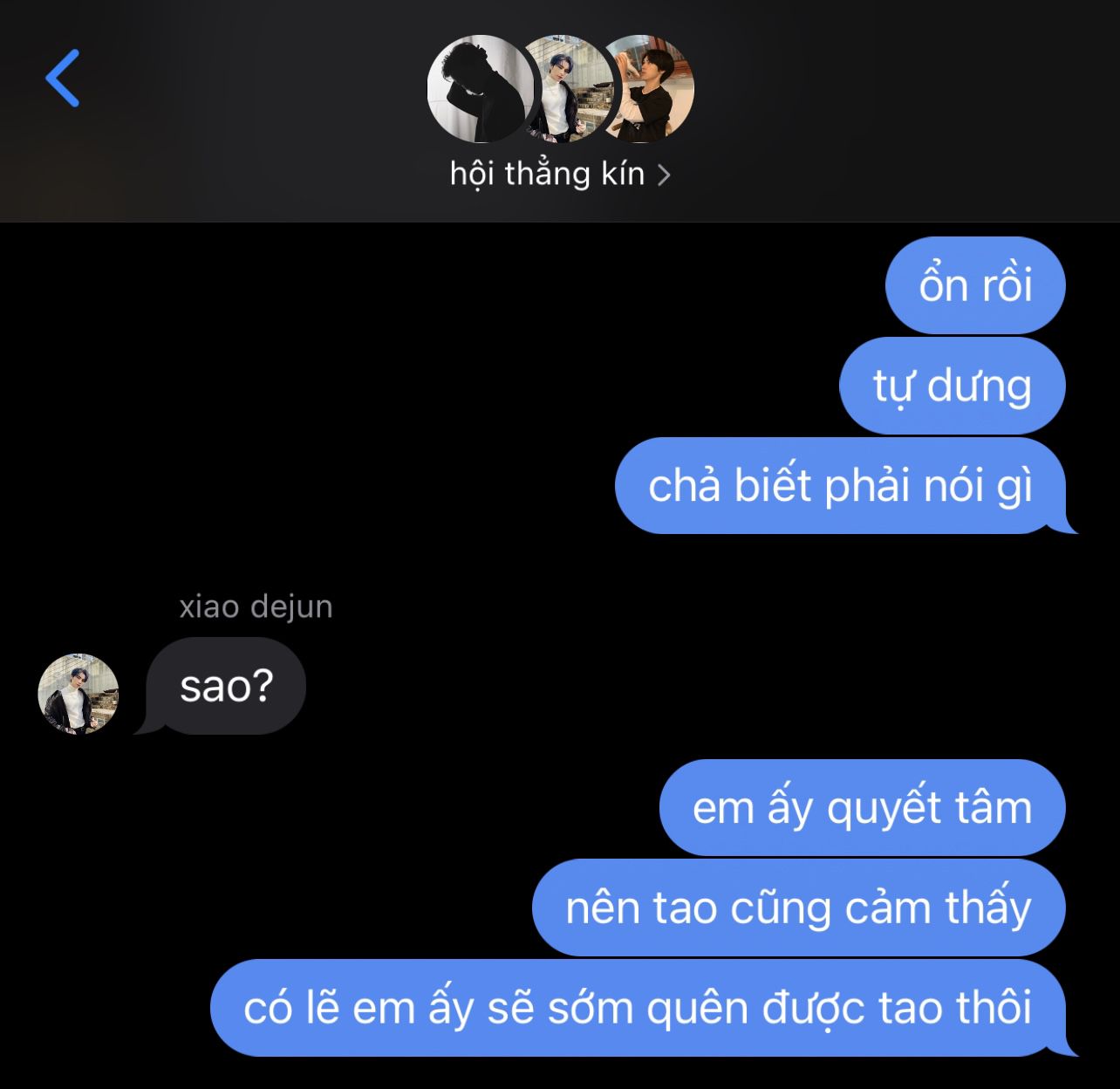Image resolution: width=1120 pixels, height=1089 pixels.
Task: Open group details for hội thẳng kín
Action: tap(559, 175)
